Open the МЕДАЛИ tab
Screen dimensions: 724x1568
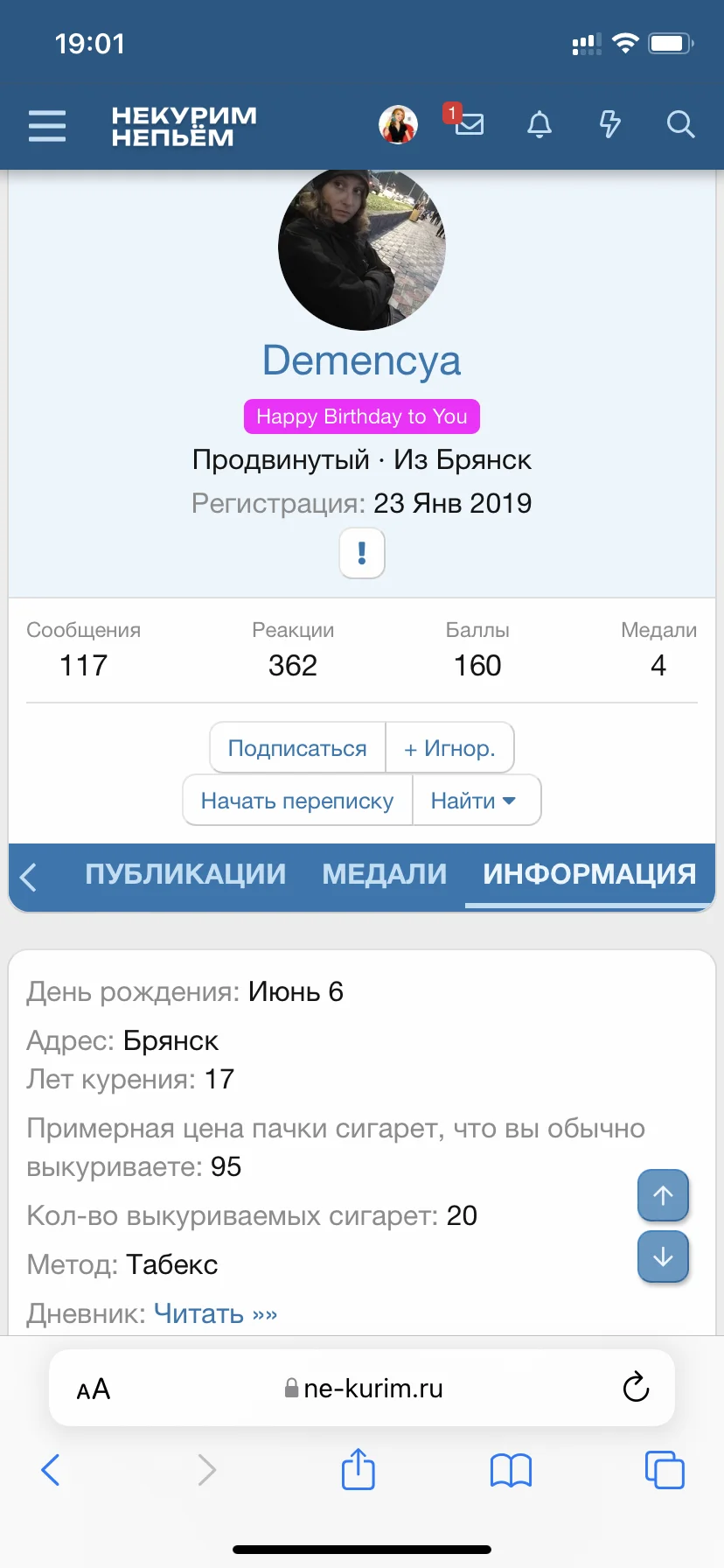384,874
